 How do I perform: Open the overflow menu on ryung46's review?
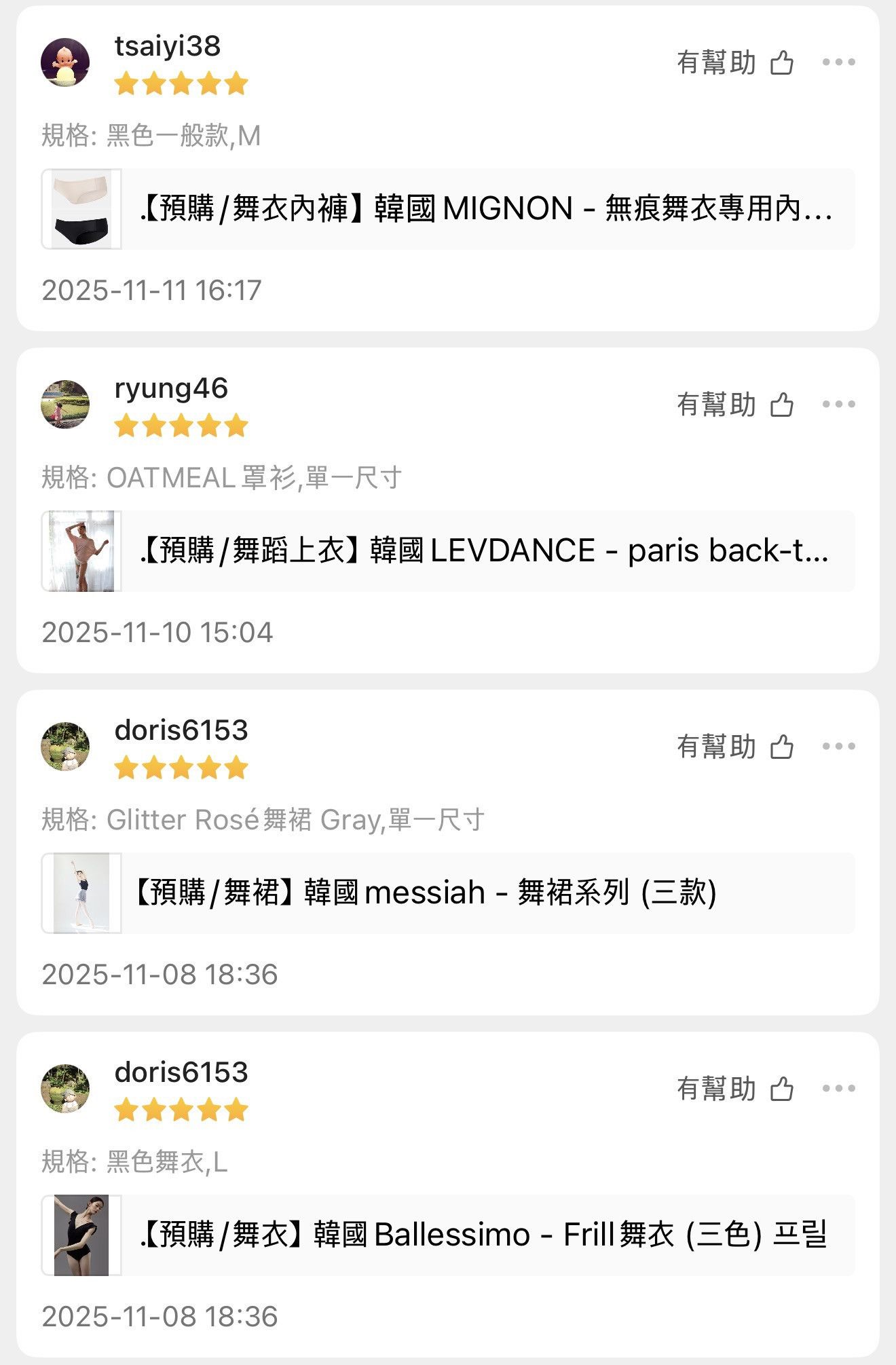click(838, 405)
